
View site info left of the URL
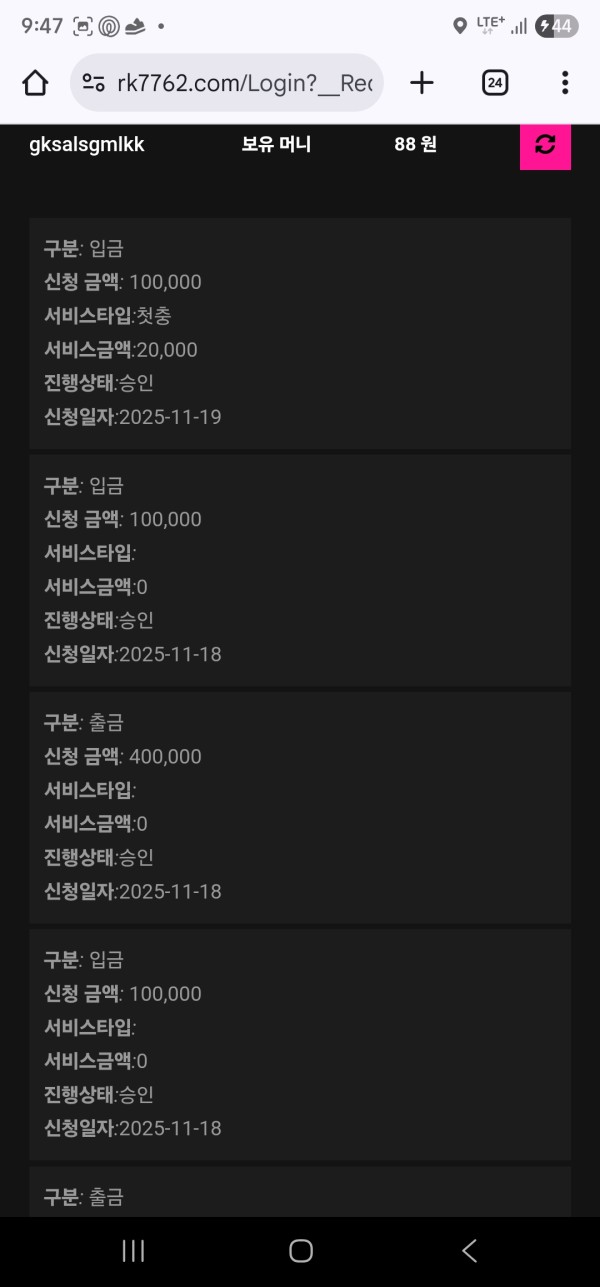click(x=94, y=83)
